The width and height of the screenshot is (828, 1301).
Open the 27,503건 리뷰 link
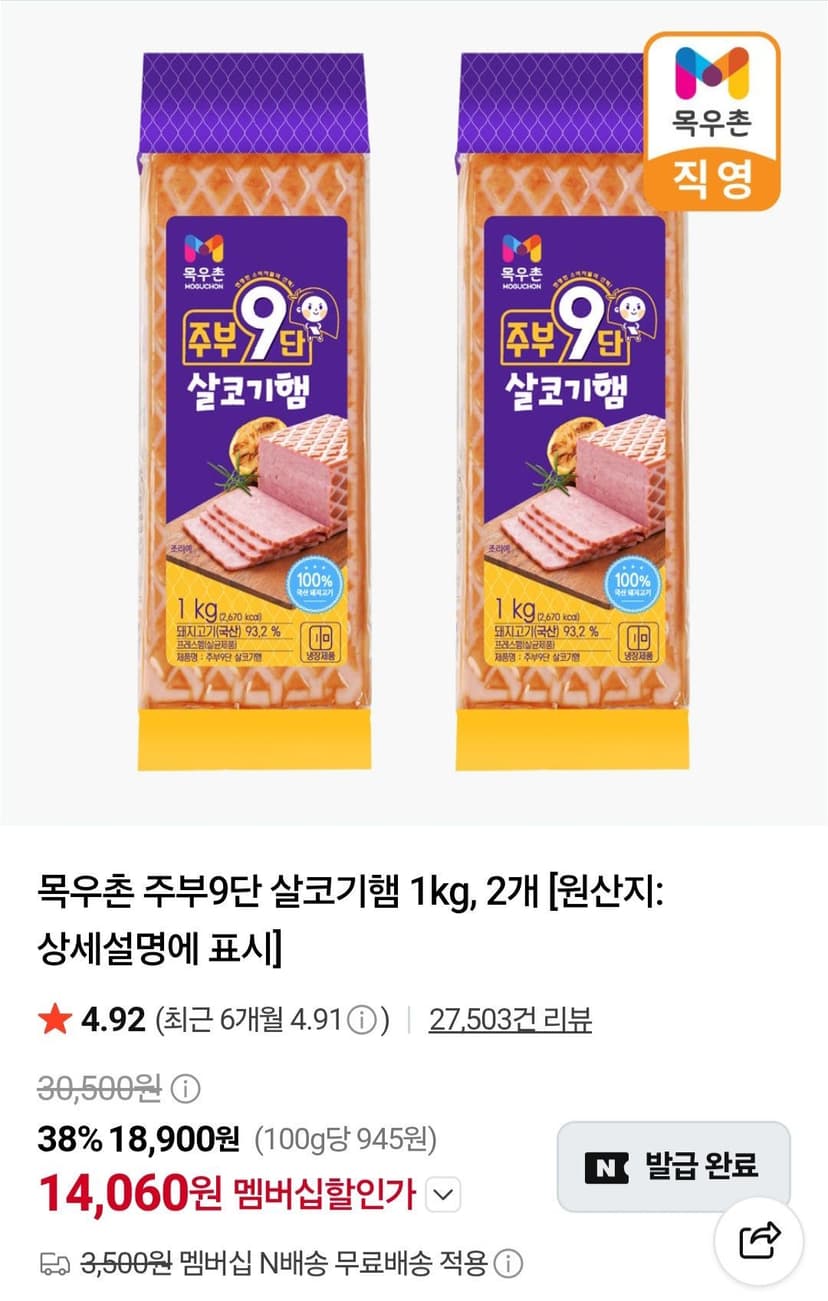point(510,1020)
